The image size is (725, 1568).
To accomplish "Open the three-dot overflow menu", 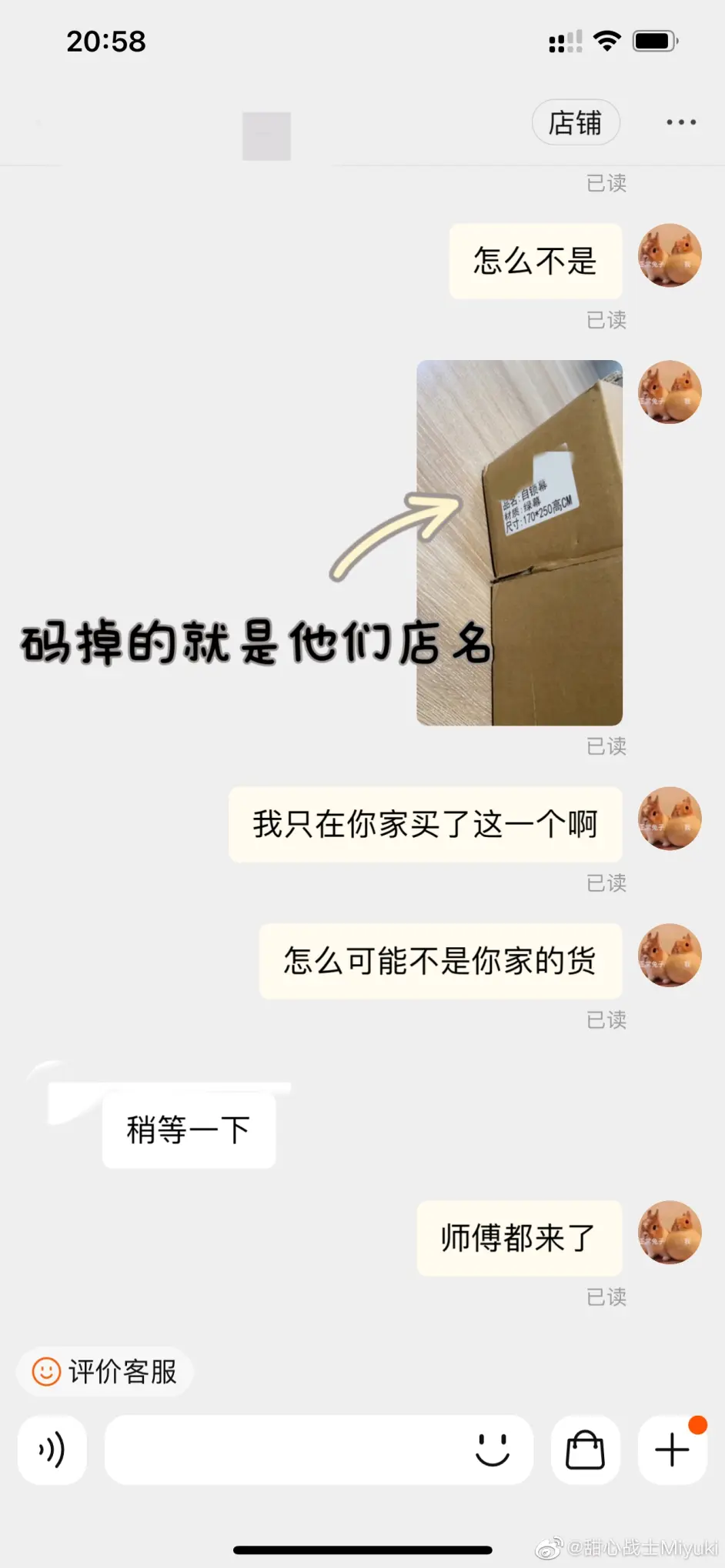I will click(x=681, y=122).
